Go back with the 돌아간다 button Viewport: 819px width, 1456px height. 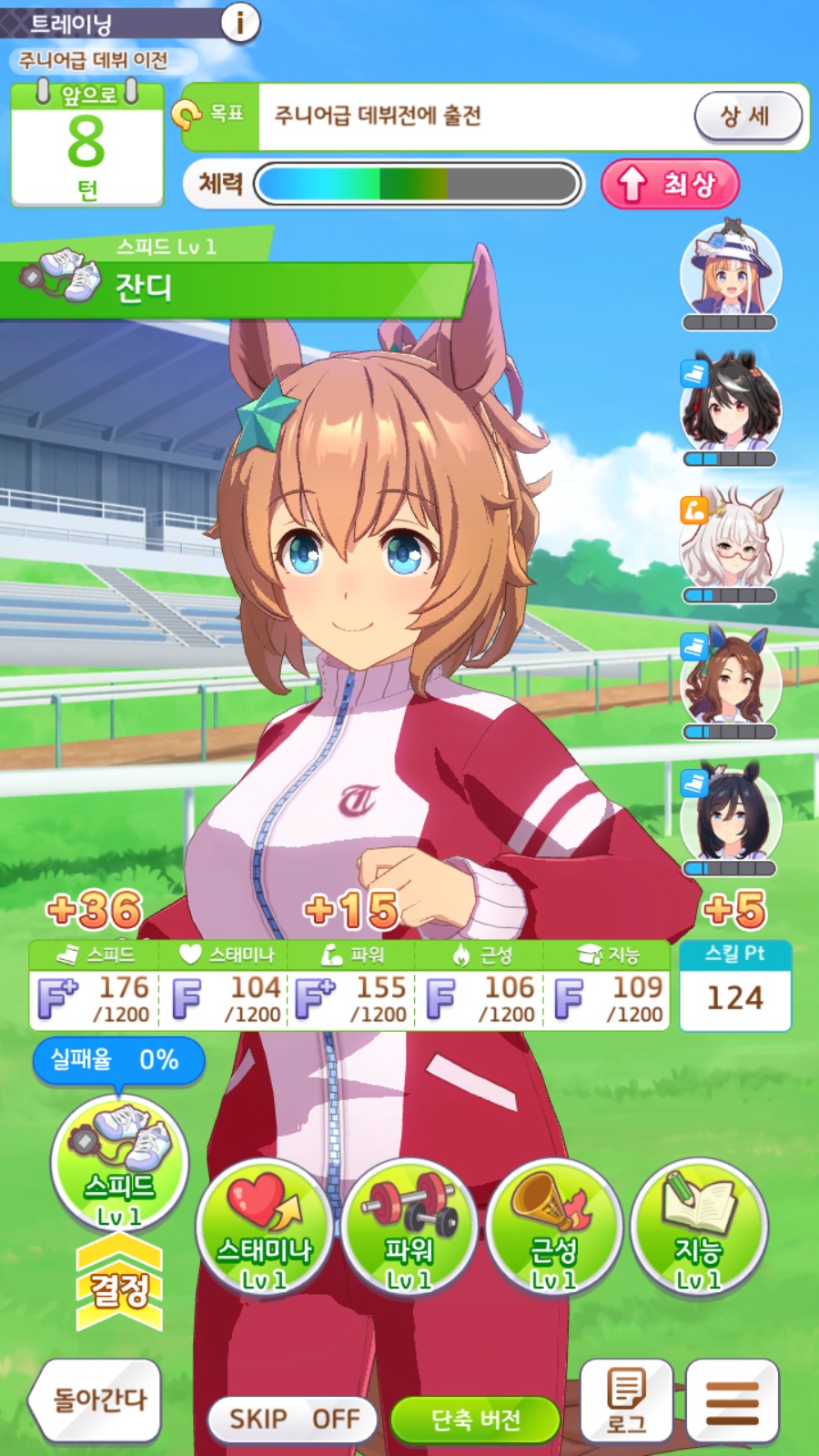tap(96, 1400)
